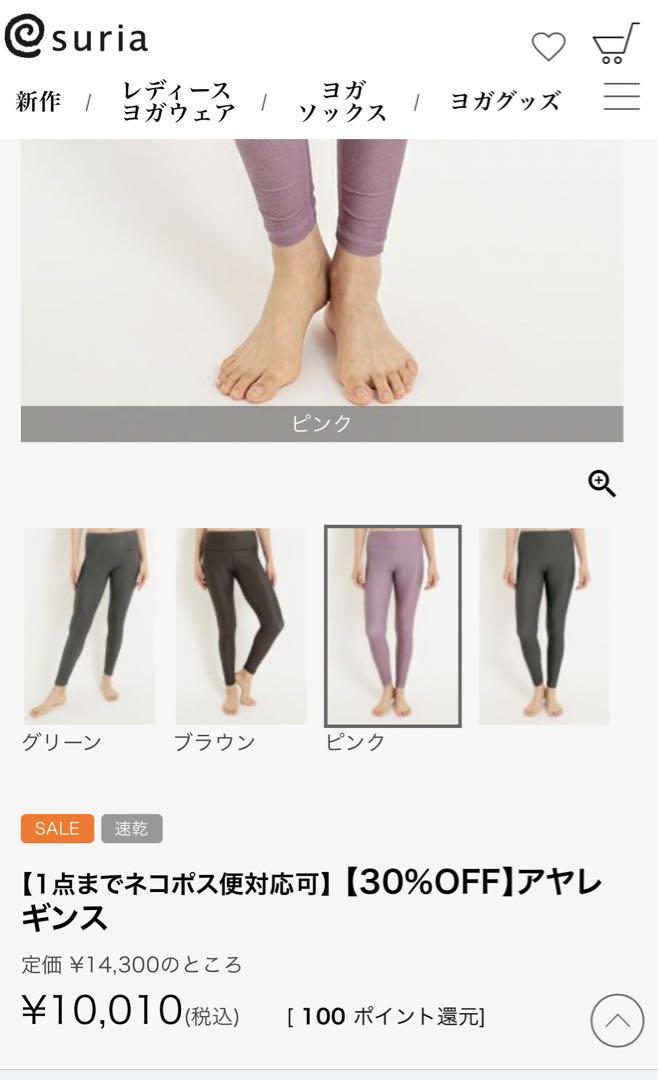658x1080 pixels.
Task: Tap the orange SALE tag
Action: (x=57, y=829)
